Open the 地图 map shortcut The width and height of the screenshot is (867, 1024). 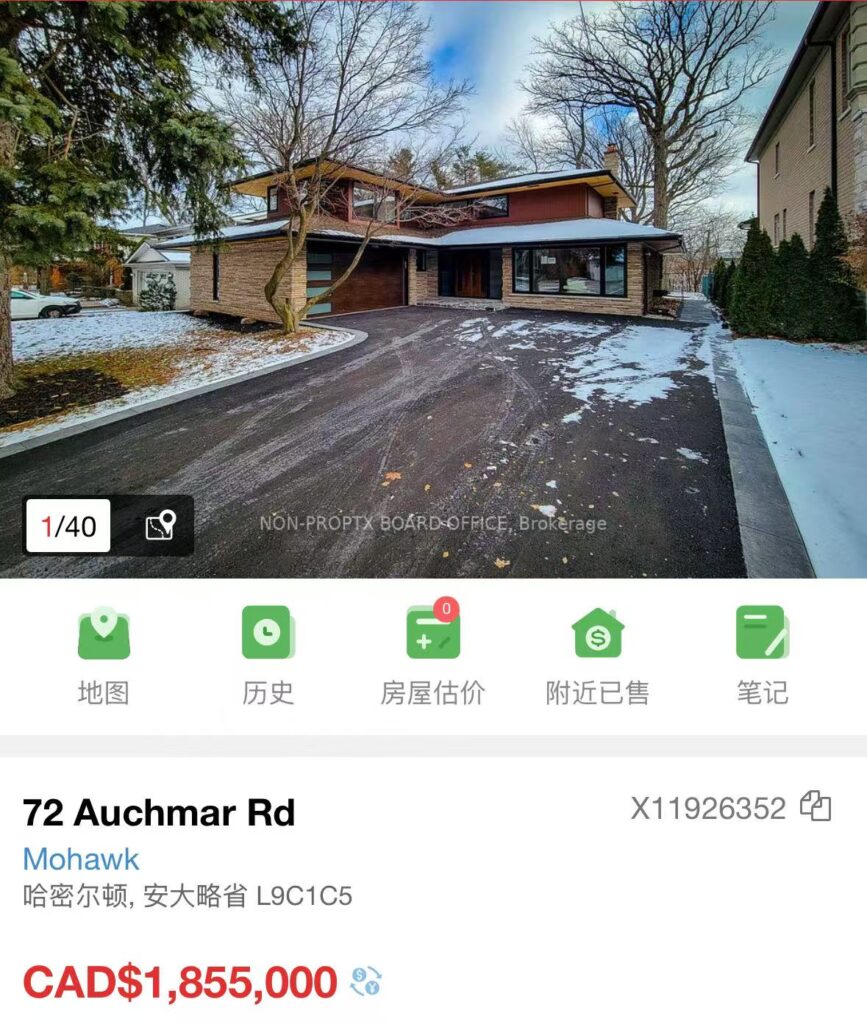103,655
